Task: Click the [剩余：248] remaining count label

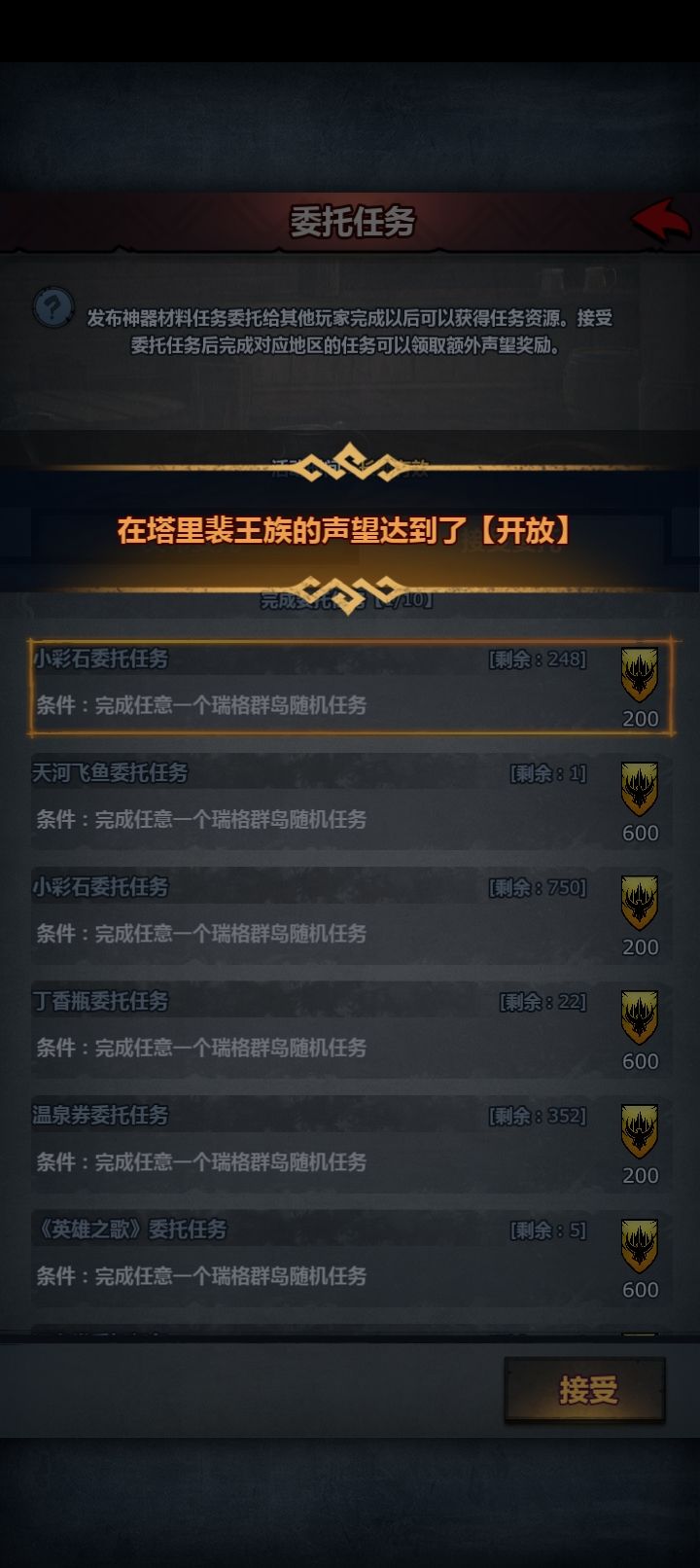Action: [x=539, y=659]
